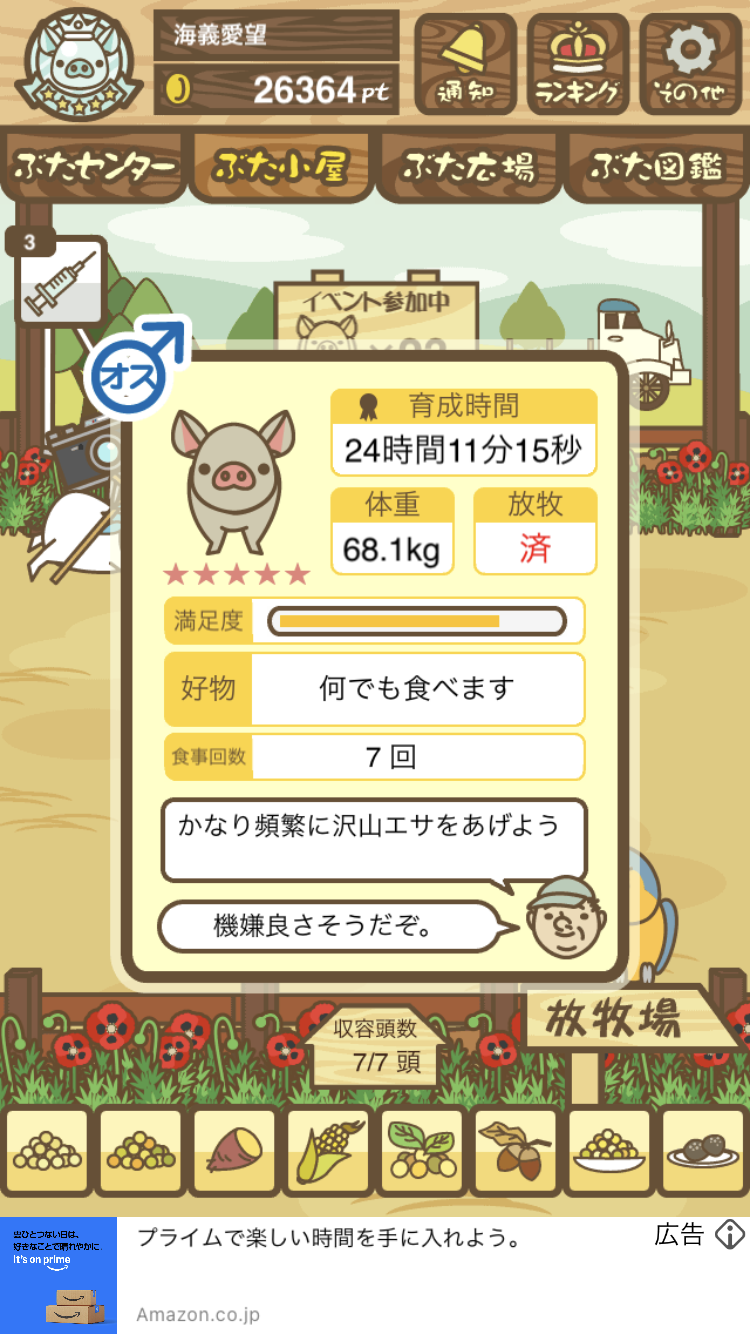This screenshot has width=750, height=1334.
Task: Open the 広告 ad info icon
Action: (x=730, y=1235)
